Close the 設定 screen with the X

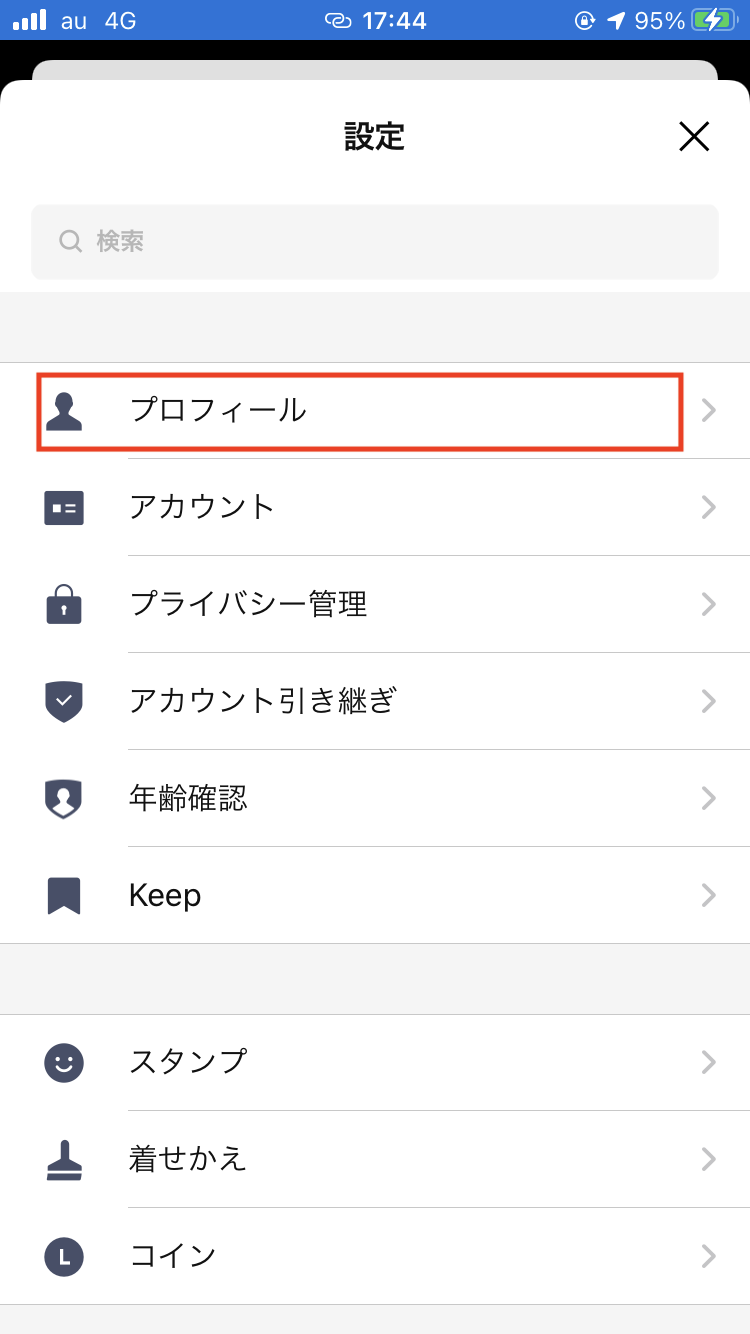[694, 137]
